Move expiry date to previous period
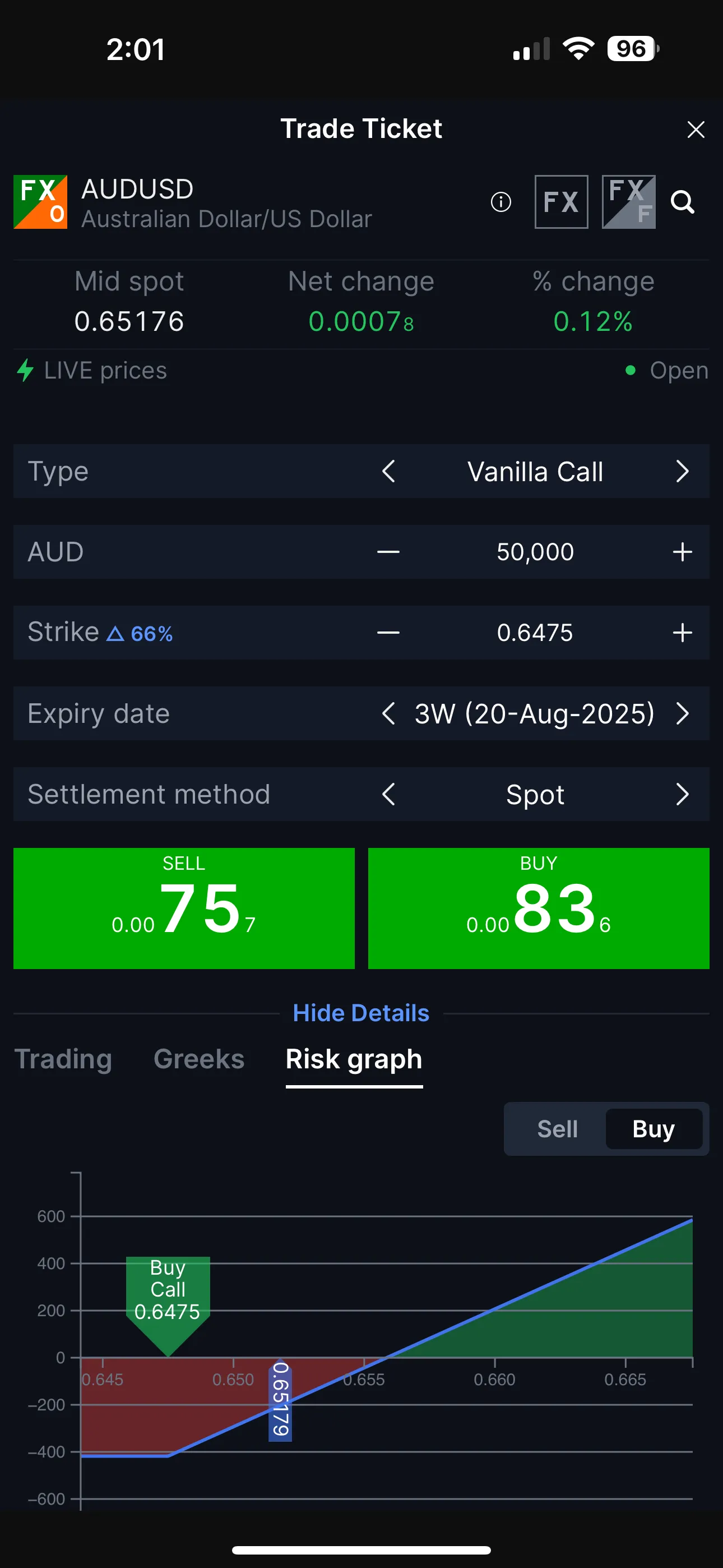Viewport: 723px width, 1568px height. (388, 713)
